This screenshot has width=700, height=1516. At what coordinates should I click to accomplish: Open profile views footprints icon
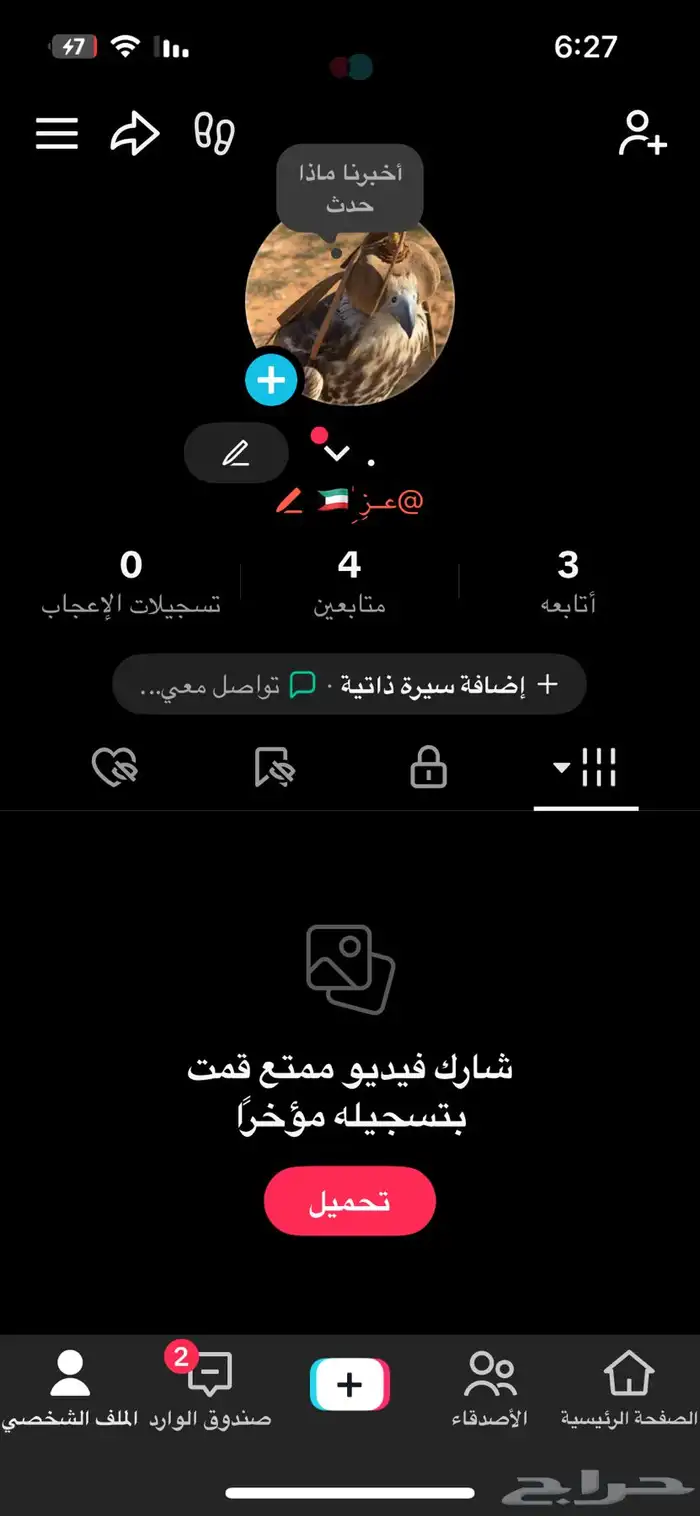pyautogui.click(x=214, y=133)
